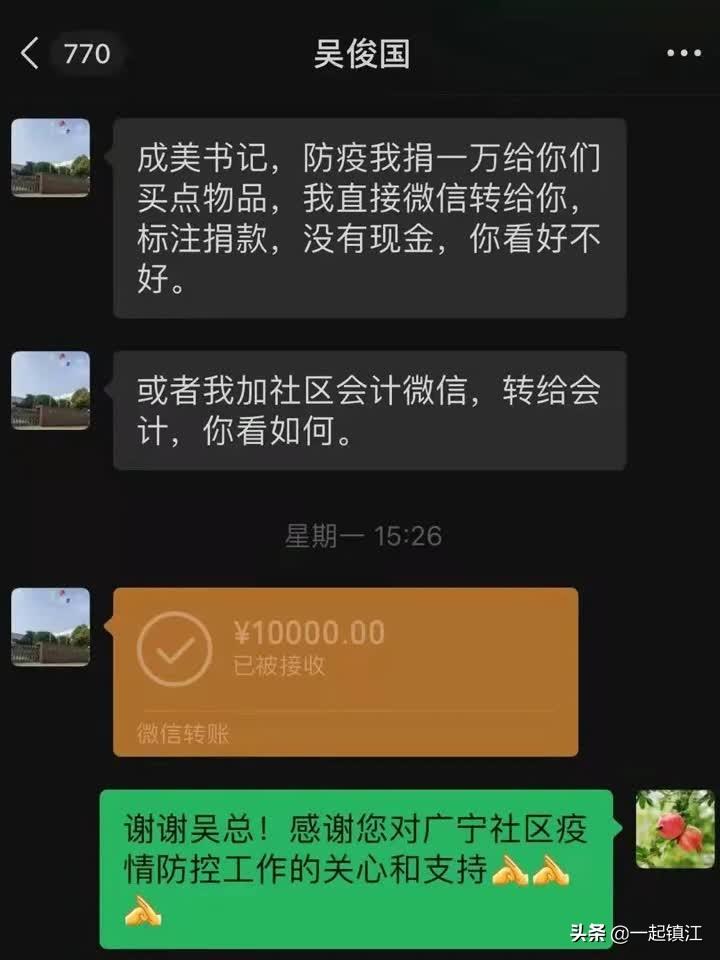
Task: Go back to the chat list
Action: pyautogui.click(x=31, y=54)
